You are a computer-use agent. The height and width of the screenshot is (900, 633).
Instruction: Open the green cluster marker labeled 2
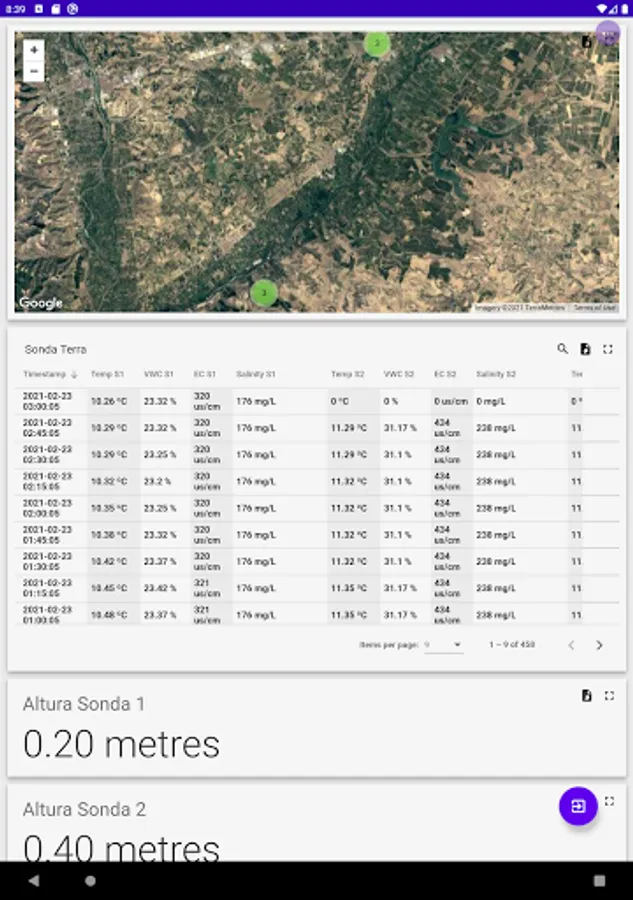coord(377,43)
